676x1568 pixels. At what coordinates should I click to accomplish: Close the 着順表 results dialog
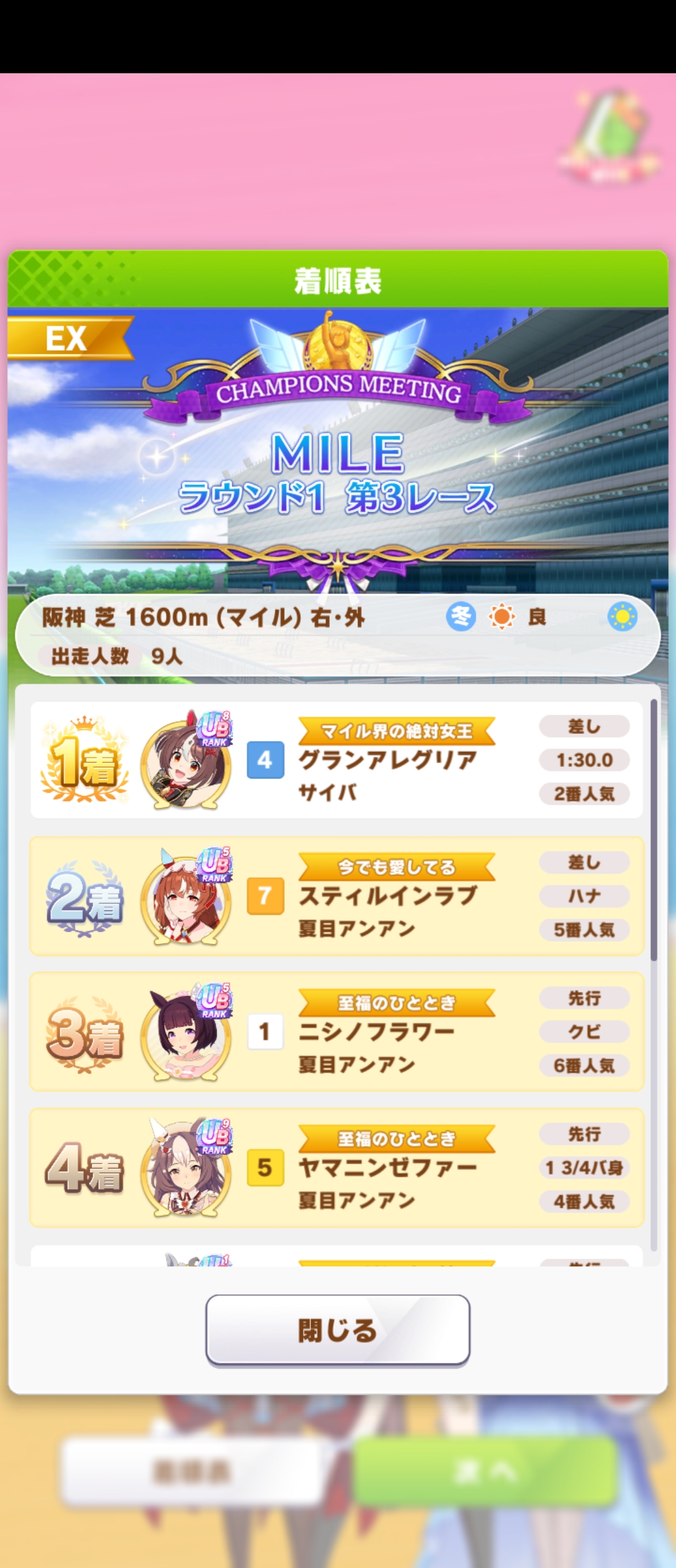click(337, 1329)
